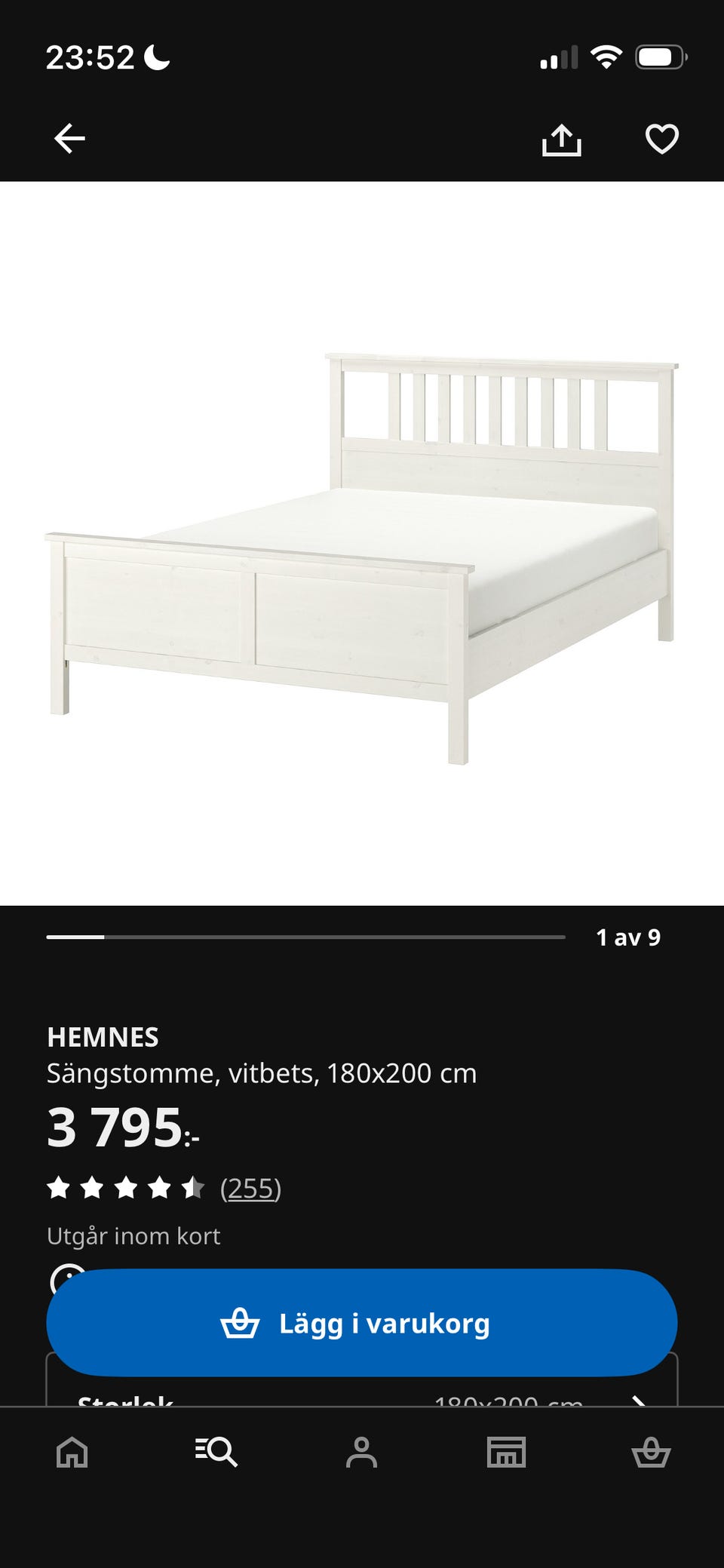Open the 255 reviews link

click(250, 1189)
